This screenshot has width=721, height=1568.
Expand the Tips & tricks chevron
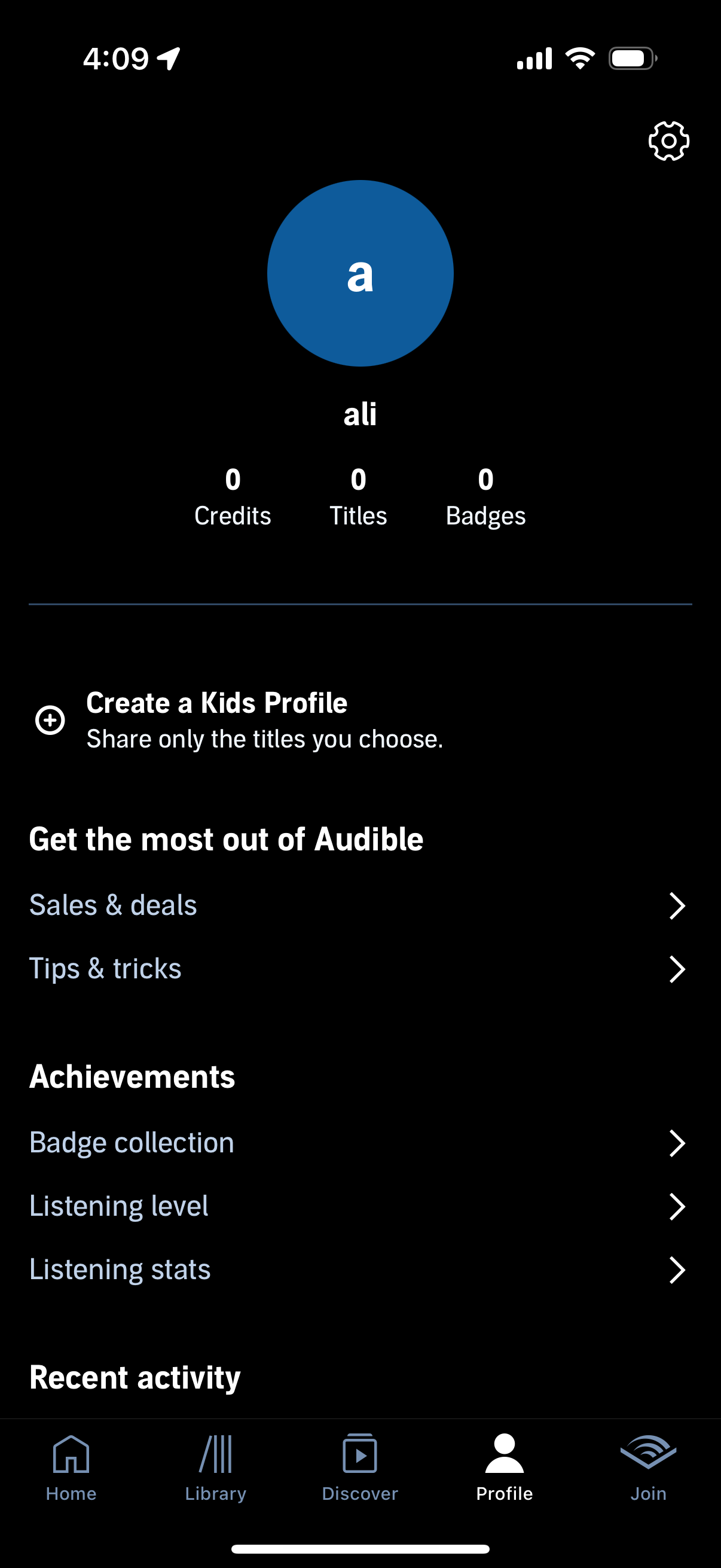(678, 969)
